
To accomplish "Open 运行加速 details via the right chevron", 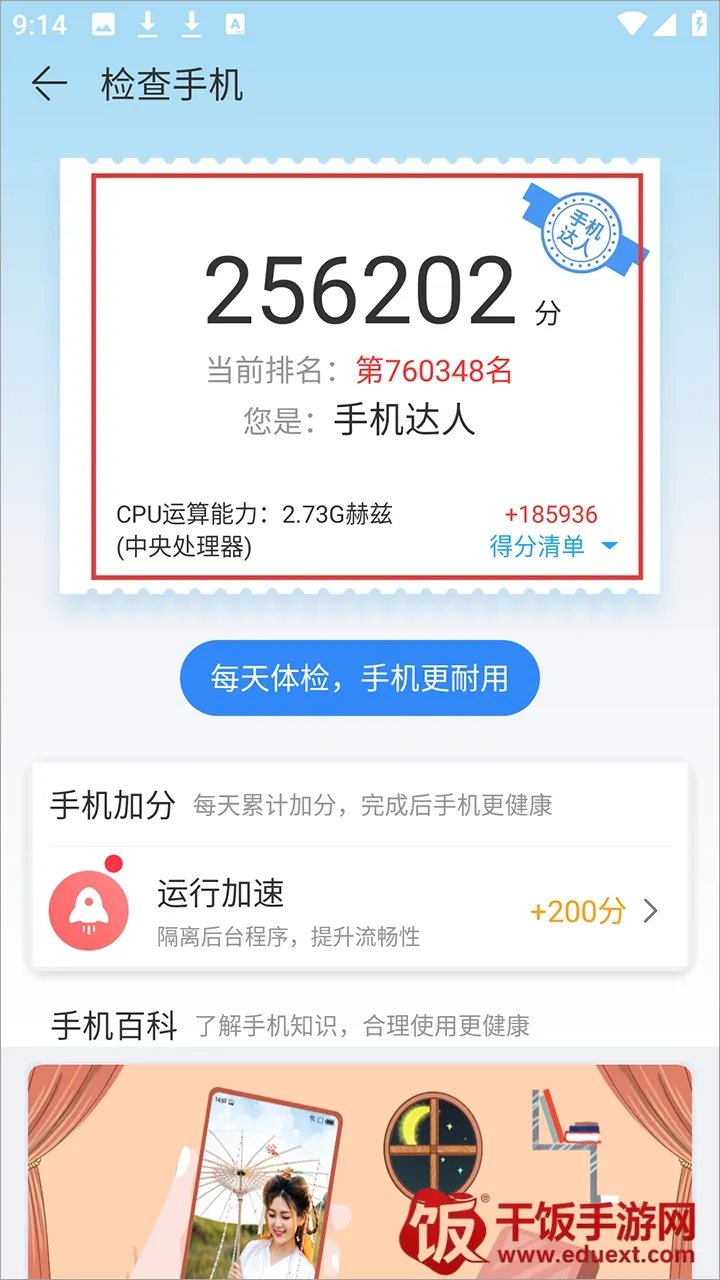I will pos(651,910).
